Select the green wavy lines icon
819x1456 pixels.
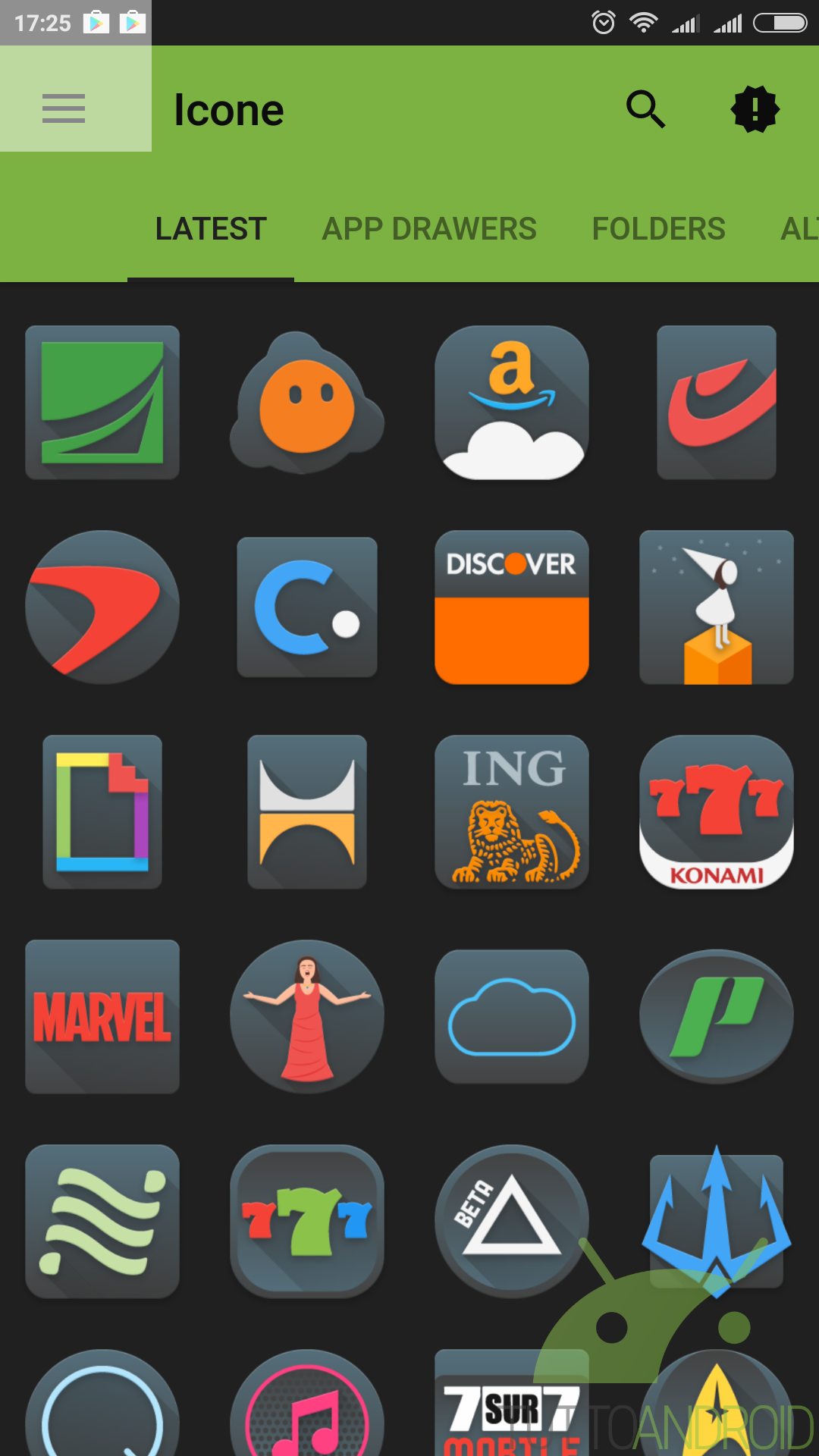pos(102,1222)
